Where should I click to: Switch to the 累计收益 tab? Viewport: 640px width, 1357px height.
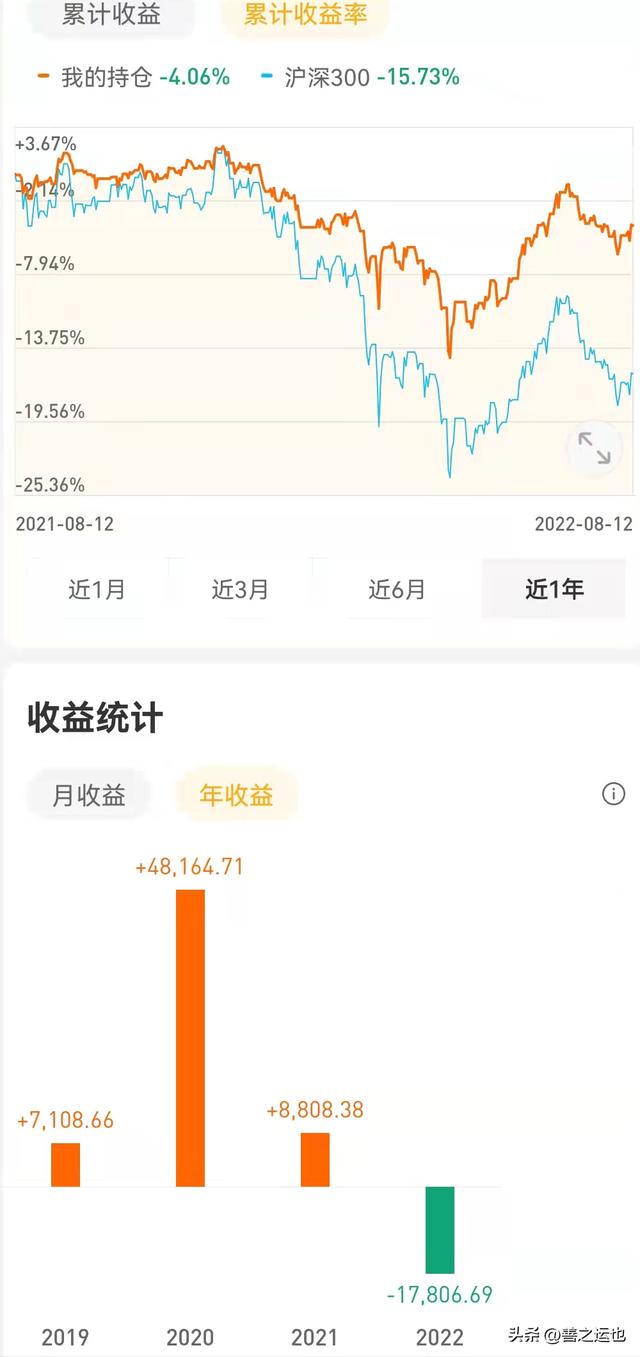pos(111,15)
